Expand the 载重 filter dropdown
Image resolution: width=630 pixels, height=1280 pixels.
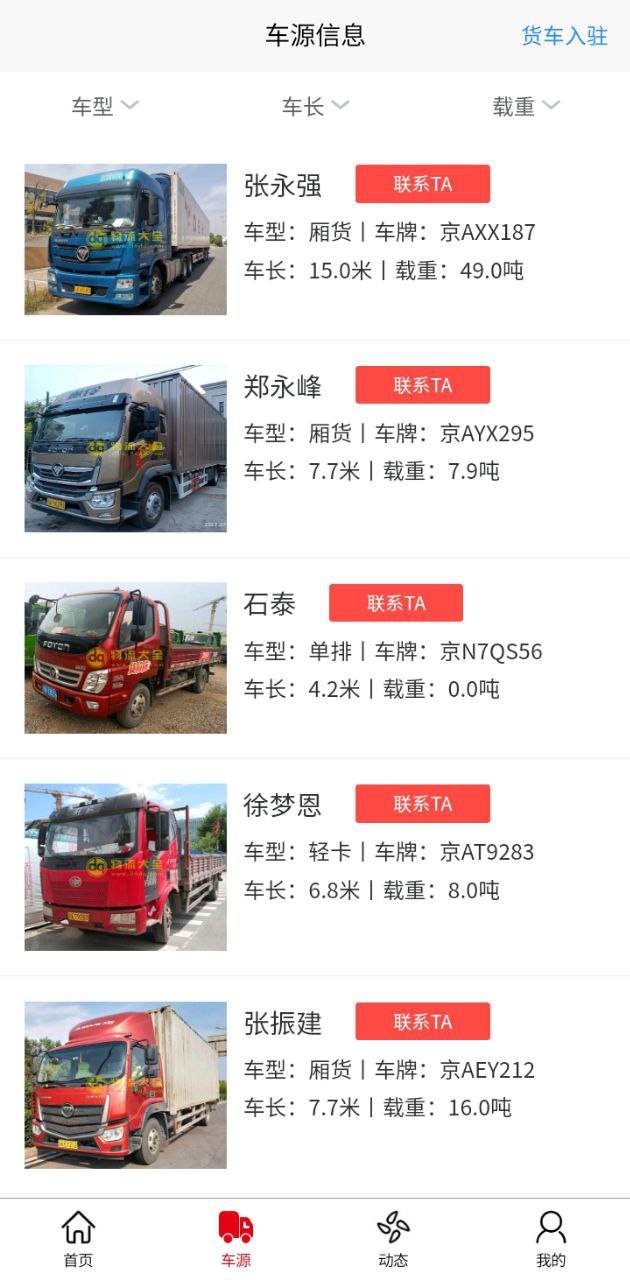click(x=526, y=106)
